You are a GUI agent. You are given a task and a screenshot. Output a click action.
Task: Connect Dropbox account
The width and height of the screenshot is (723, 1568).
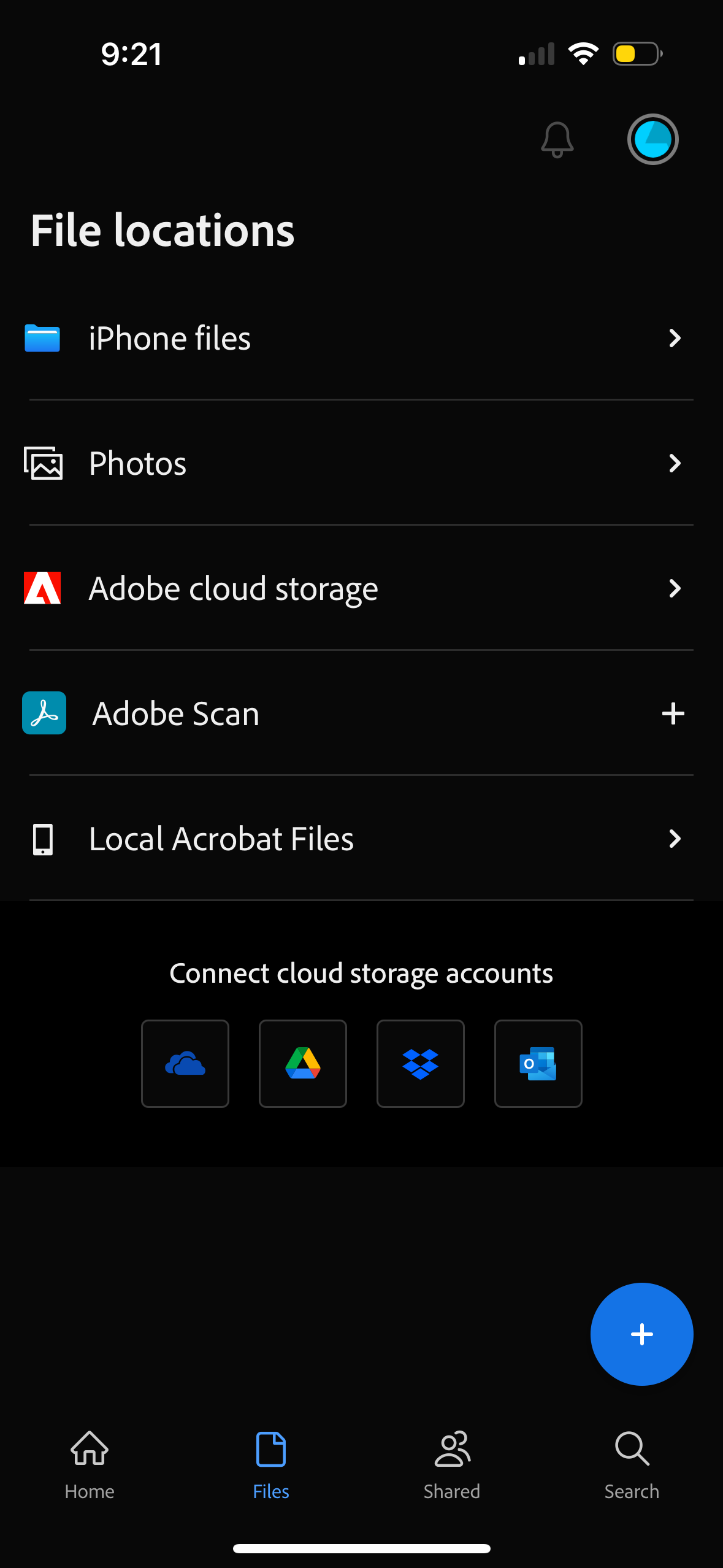[x=421, y=1064]
